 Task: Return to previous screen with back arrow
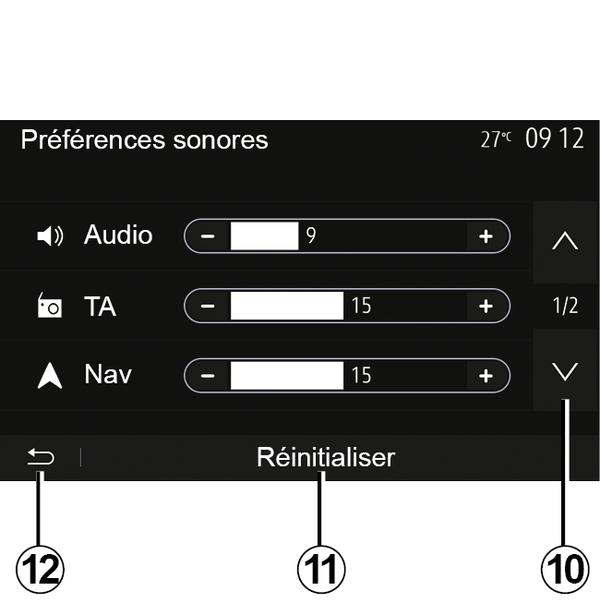point(40,458)
